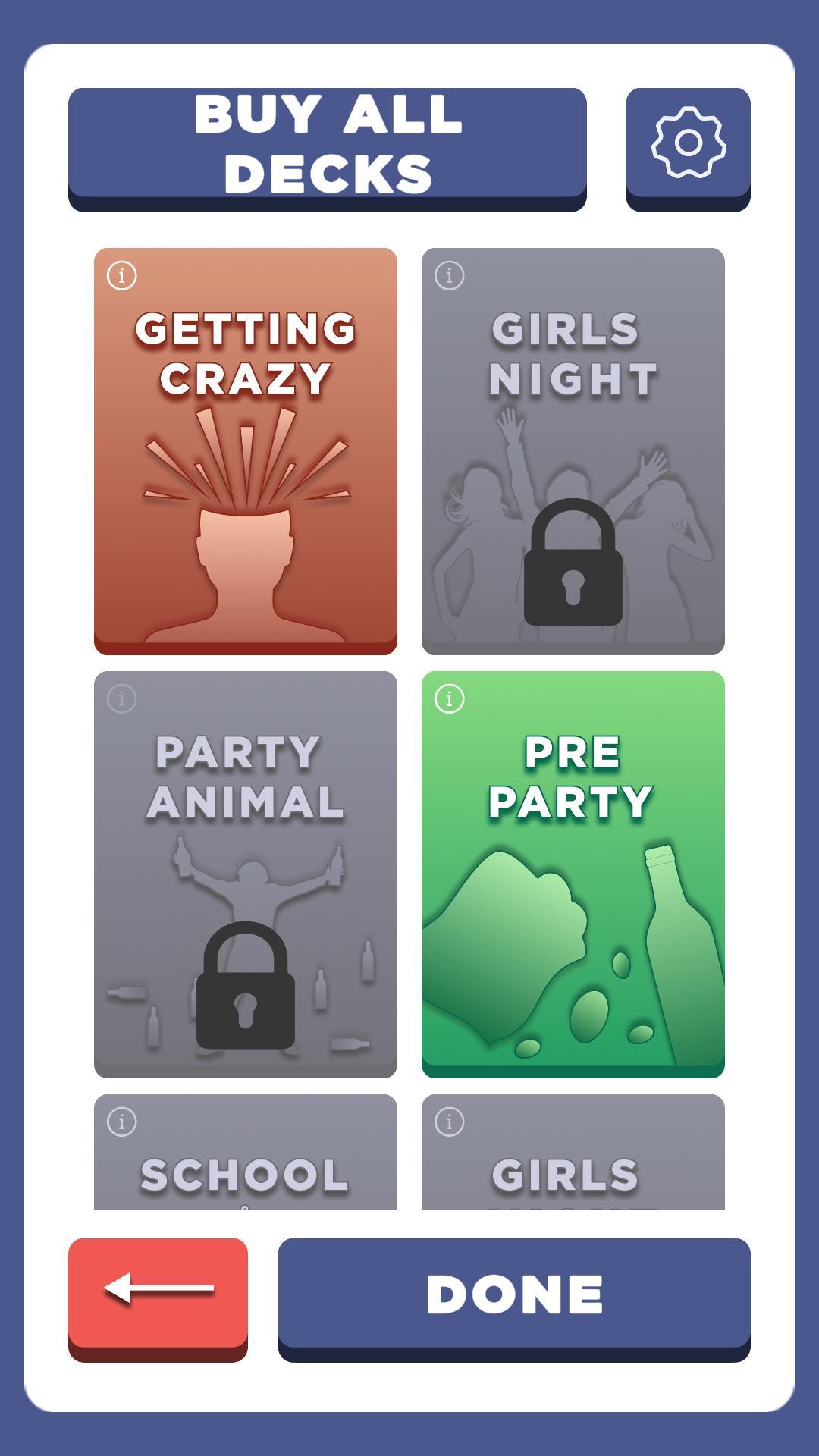Image resolution: width=819 pixels, height=1456 pixels.
Task: Show info for the School deck
Action: coord(122,1122)
